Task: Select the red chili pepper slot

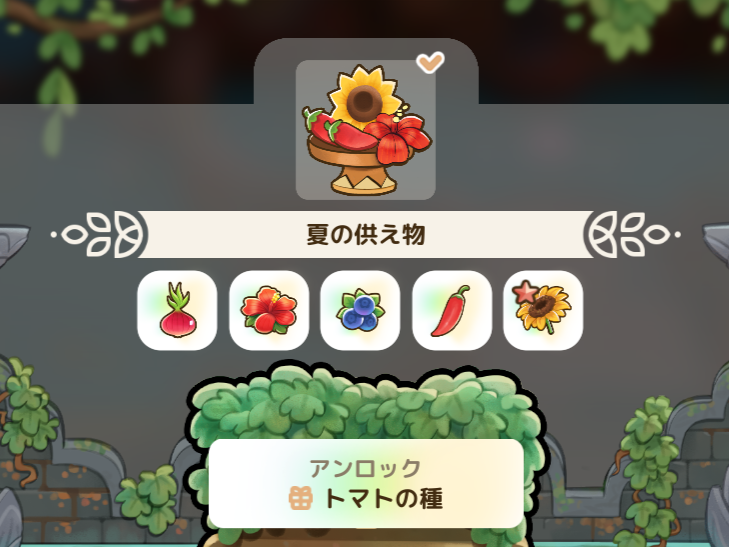Action: point(452,310)
